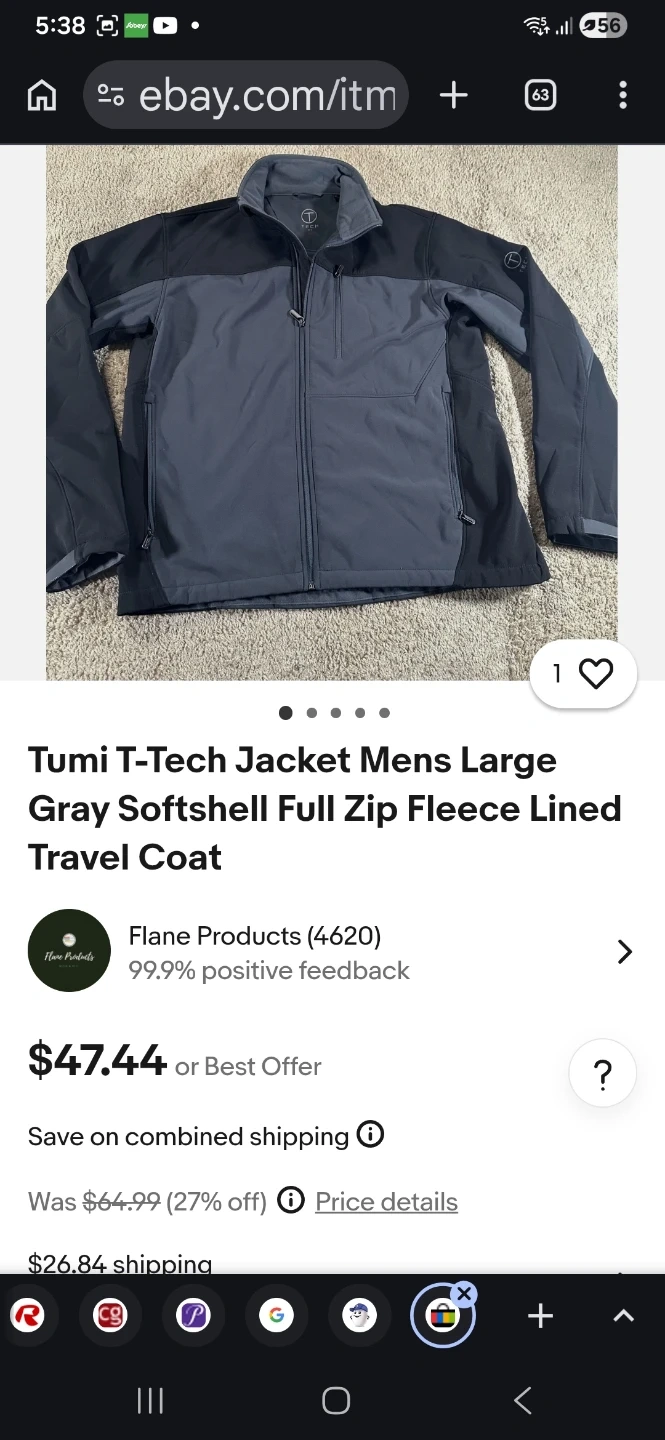Open the question mark help button

coord(602,1075)
